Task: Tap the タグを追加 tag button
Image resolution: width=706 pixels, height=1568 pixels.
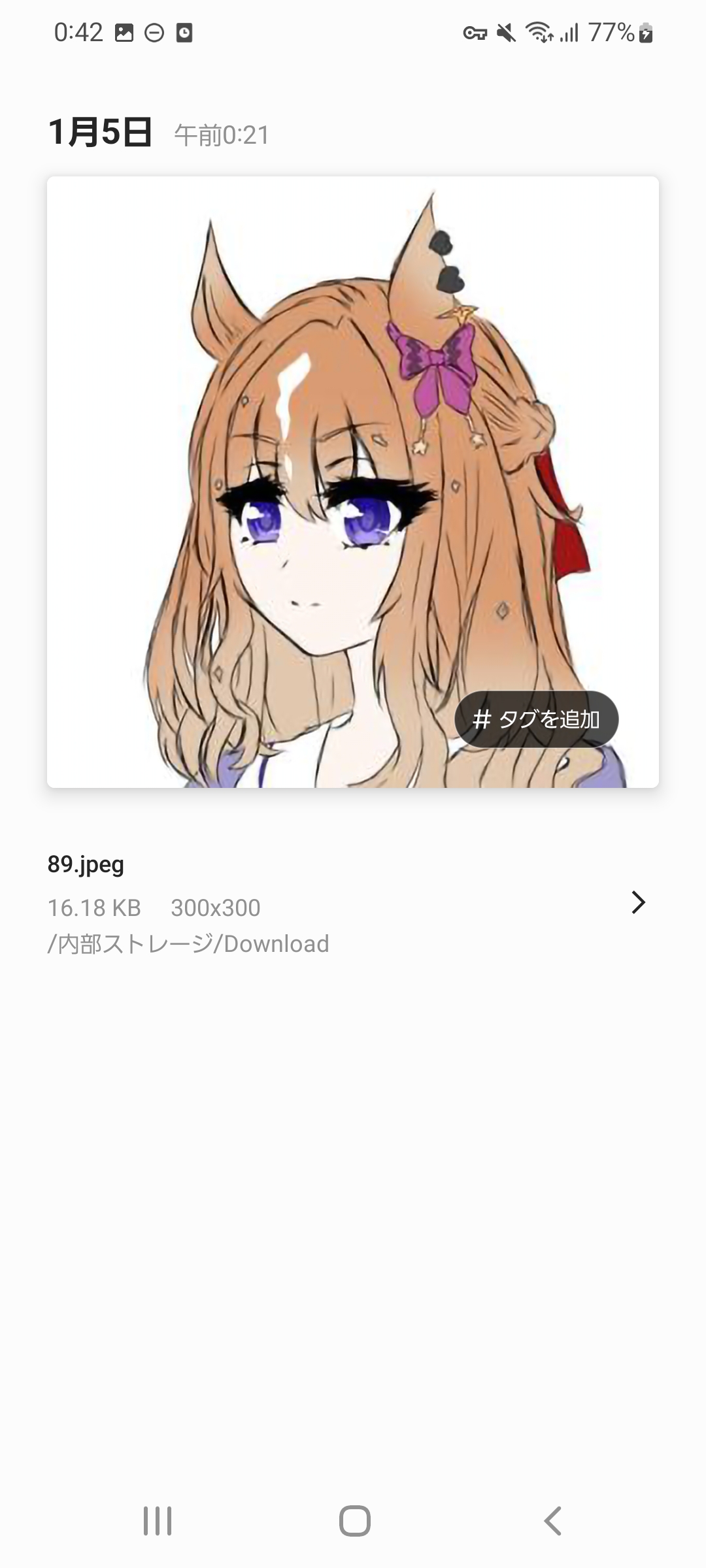Action: click(x=536, y=719)
